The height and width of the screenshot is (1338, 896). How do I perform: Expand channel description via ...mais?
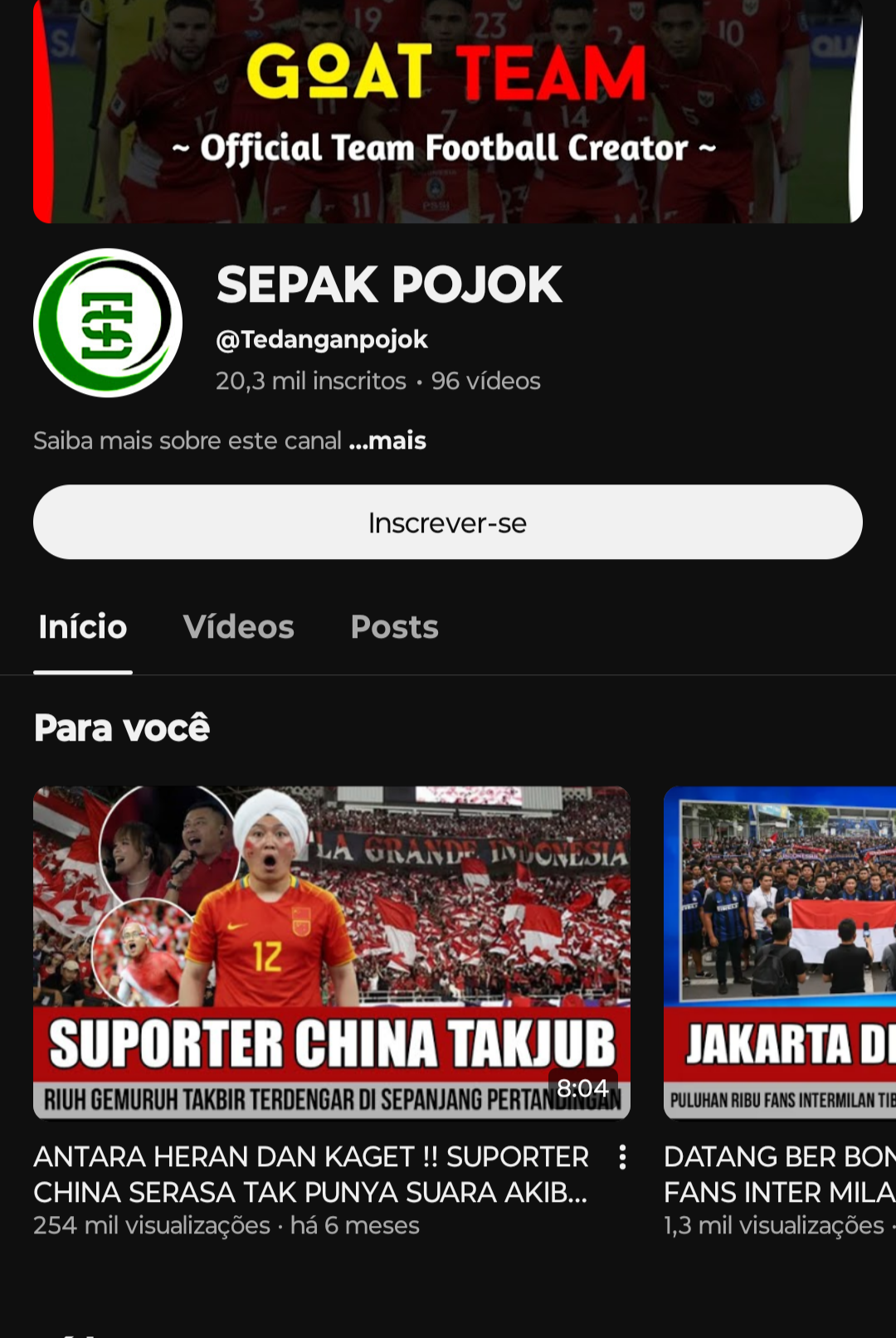click(387, 440)
